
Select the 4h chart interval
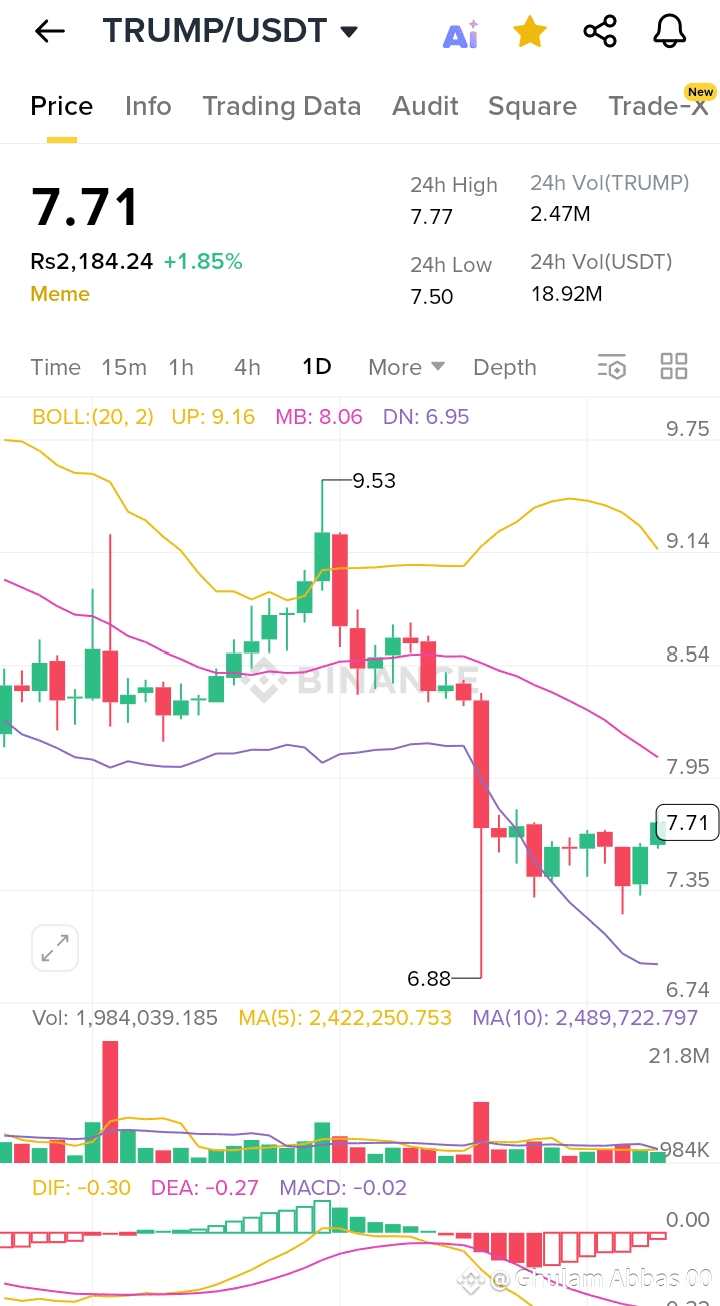247,367
